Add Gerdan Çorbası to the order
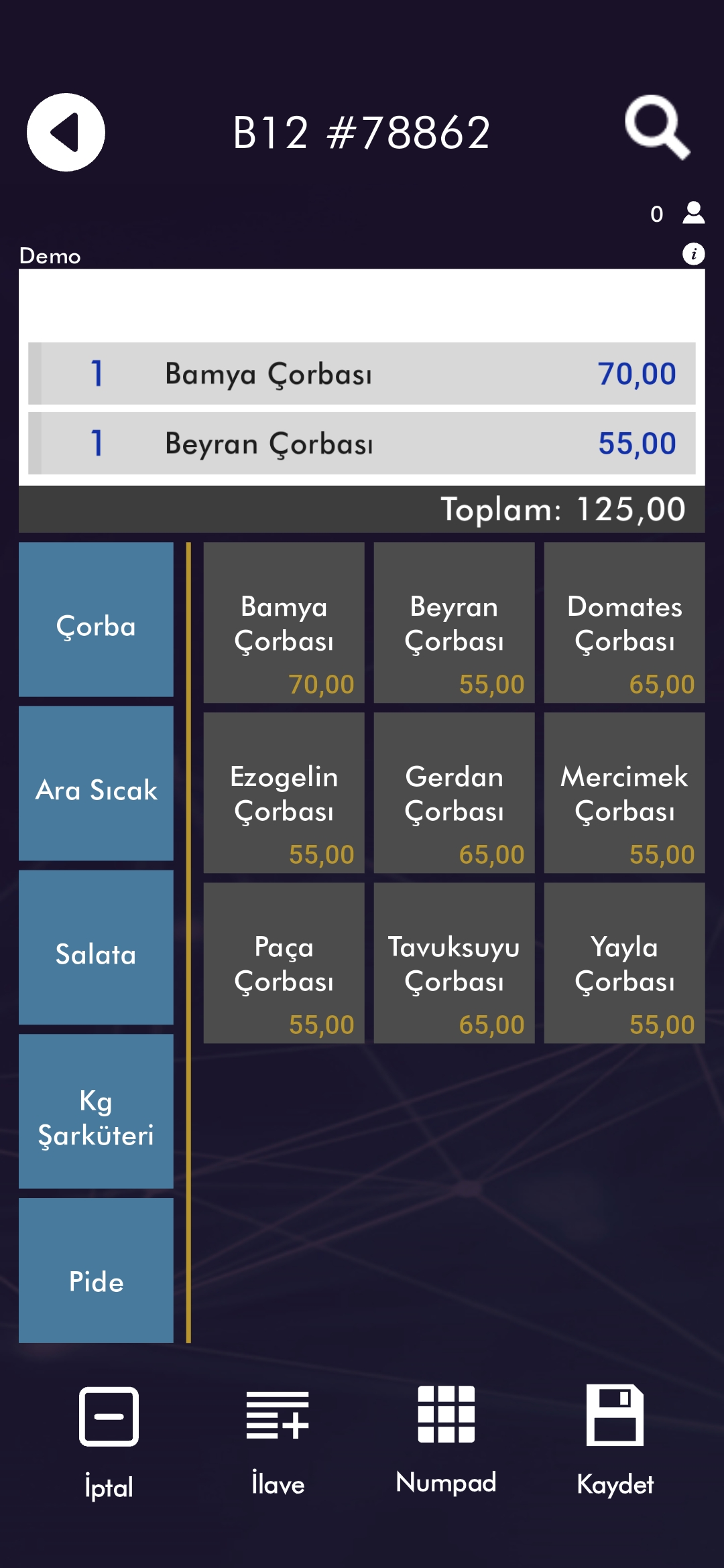 coord(454,793)
